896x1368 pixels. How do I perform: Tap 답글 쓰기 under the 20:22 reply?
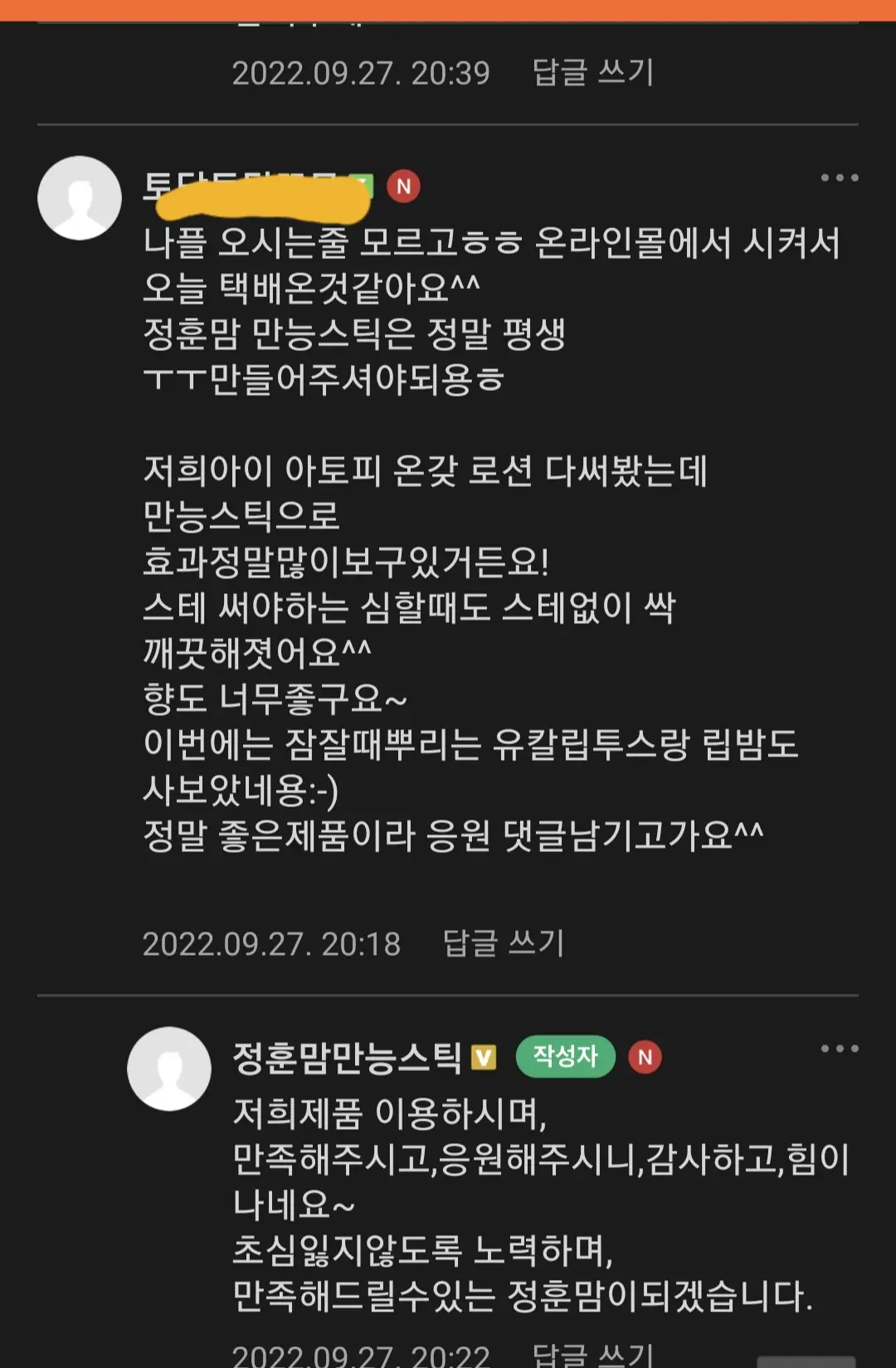[592, 1354]
